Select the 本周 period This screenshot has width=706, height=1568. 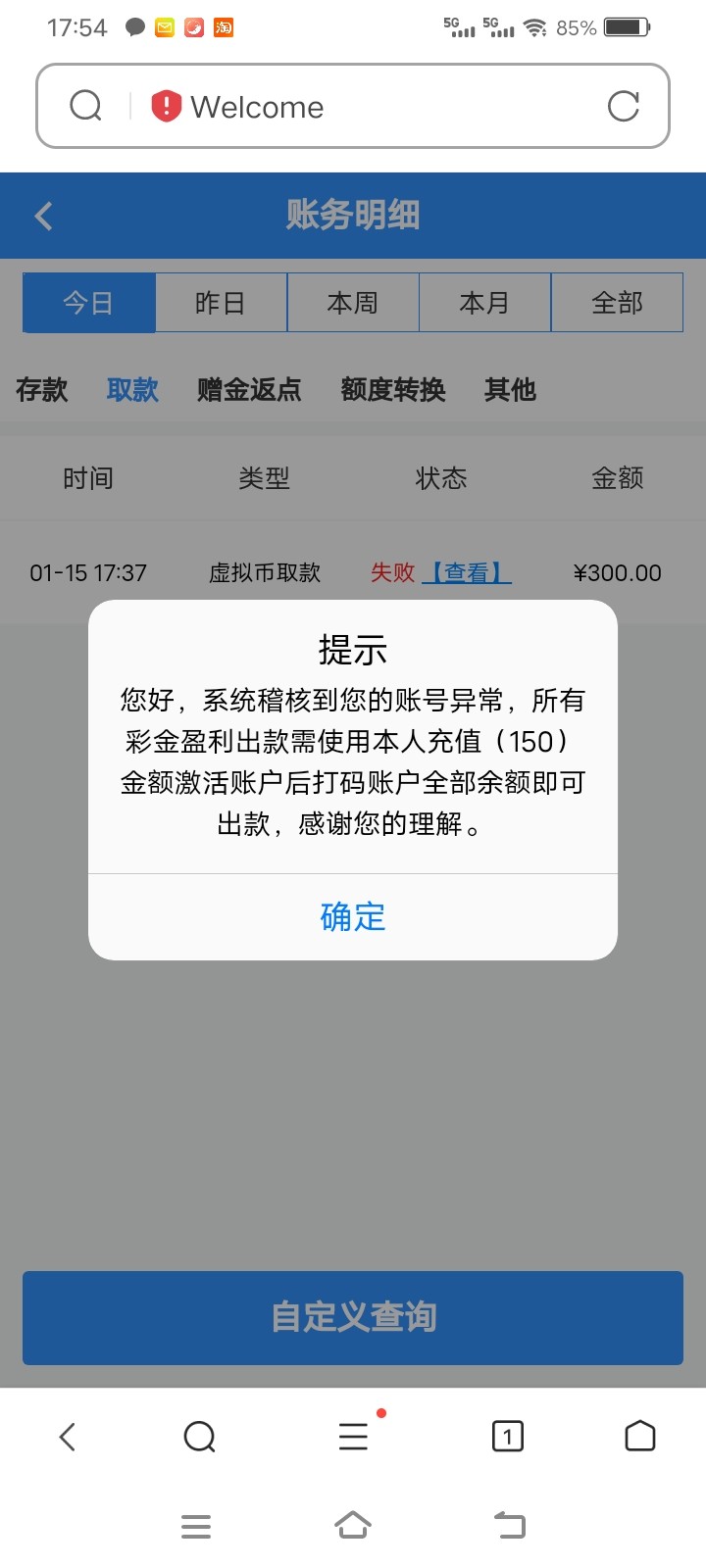tap(353, 303)
